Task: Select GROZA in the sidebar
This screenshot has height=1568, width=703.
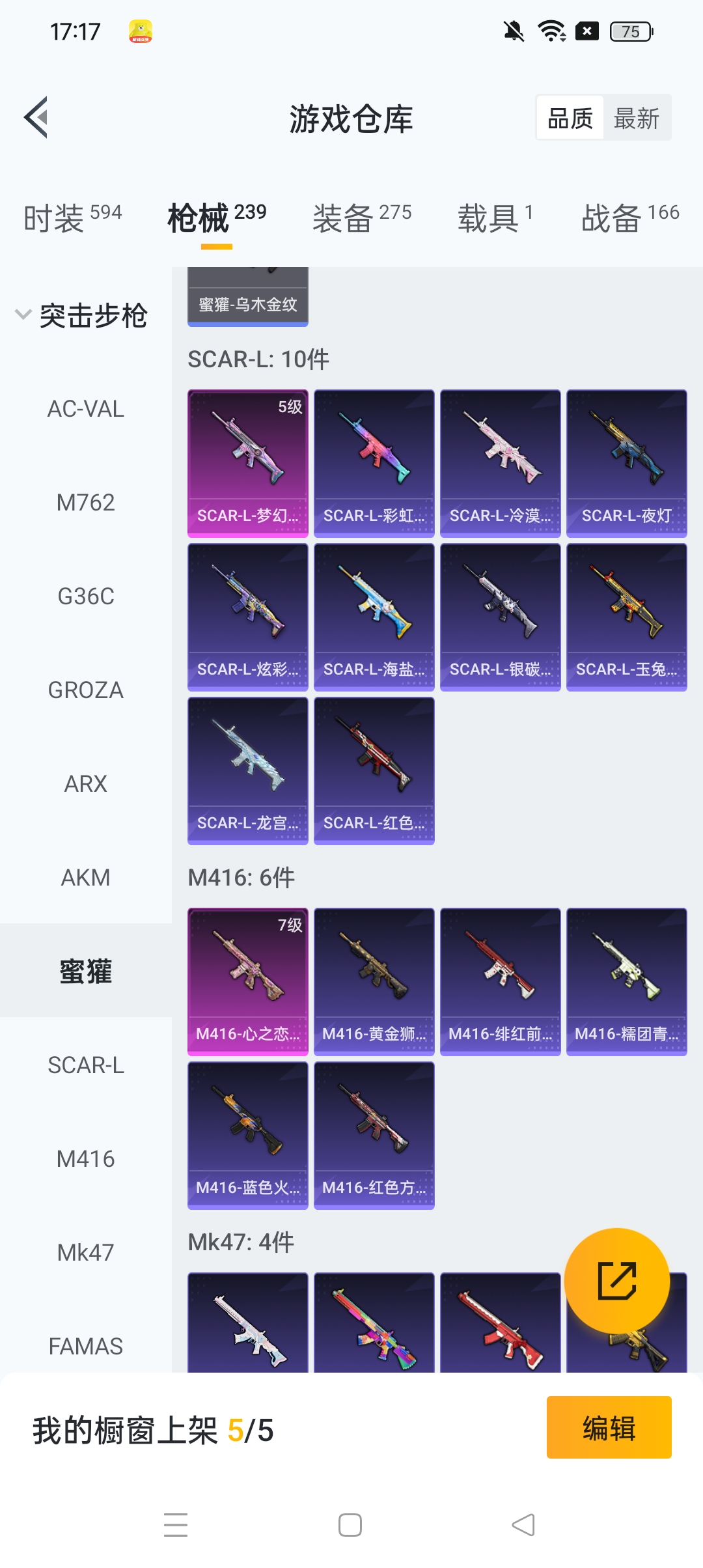Action: tap(86, 690)
